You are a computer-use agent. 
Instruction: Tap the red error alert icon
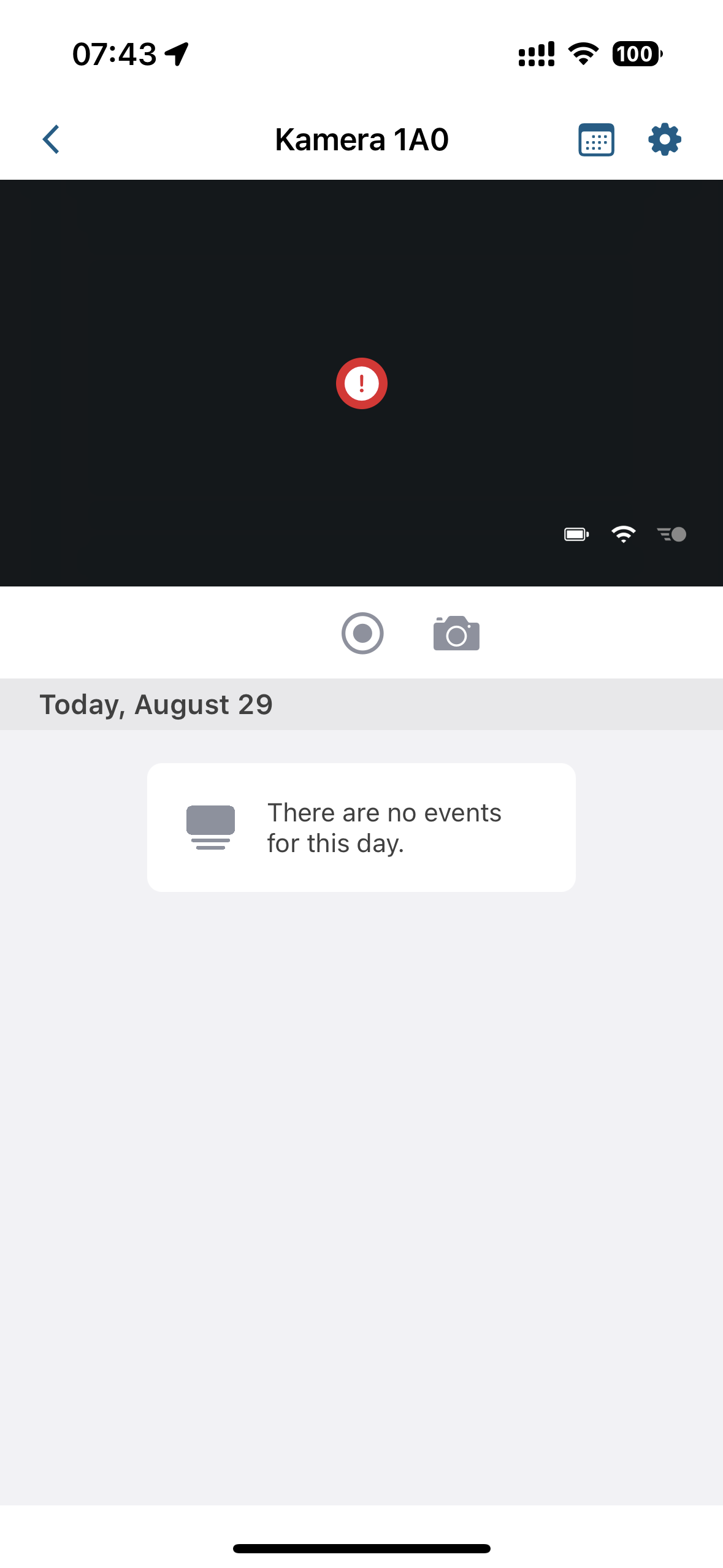pyautogui.click(x=362, y=383)
